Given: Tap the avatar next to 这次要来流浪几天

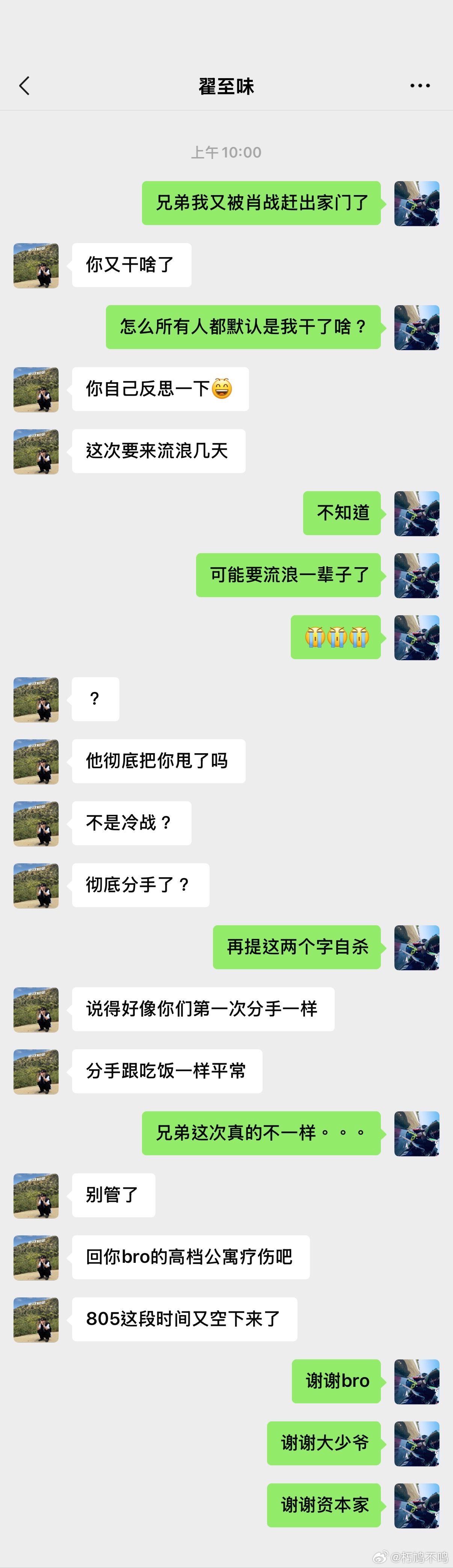Looking at the screenshot, I should point(36,452).
